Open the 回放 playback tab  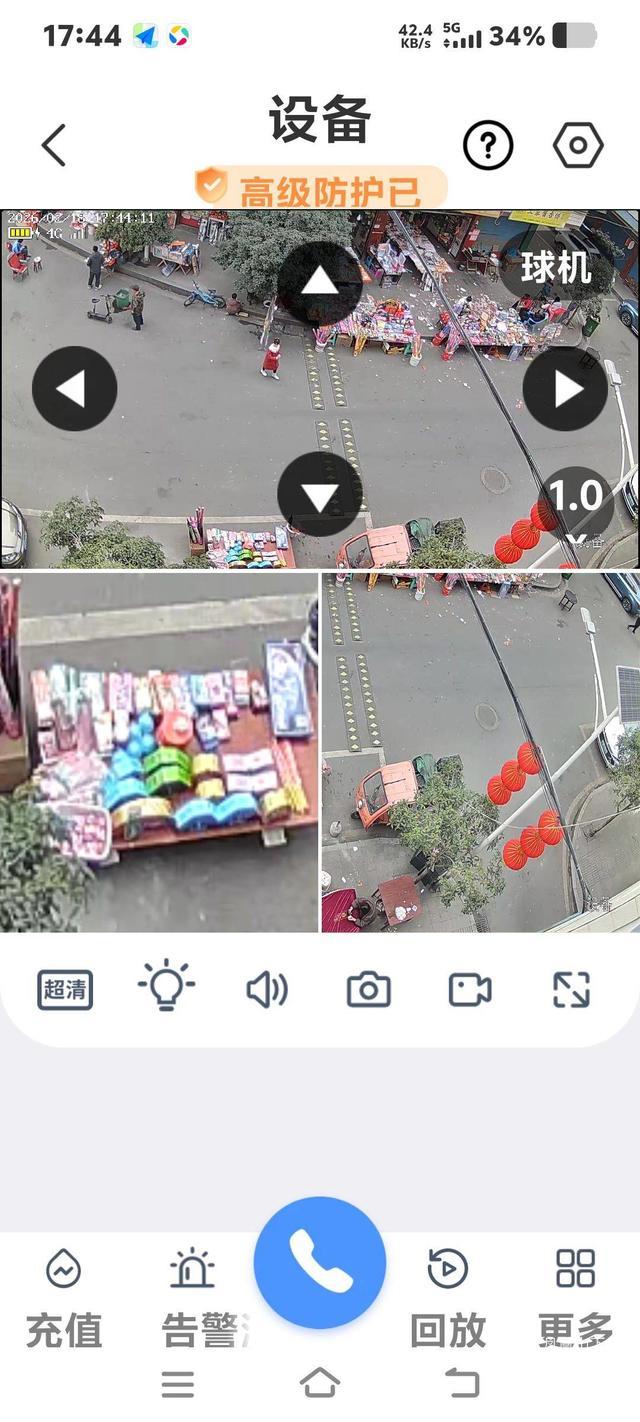[447, 1300]
